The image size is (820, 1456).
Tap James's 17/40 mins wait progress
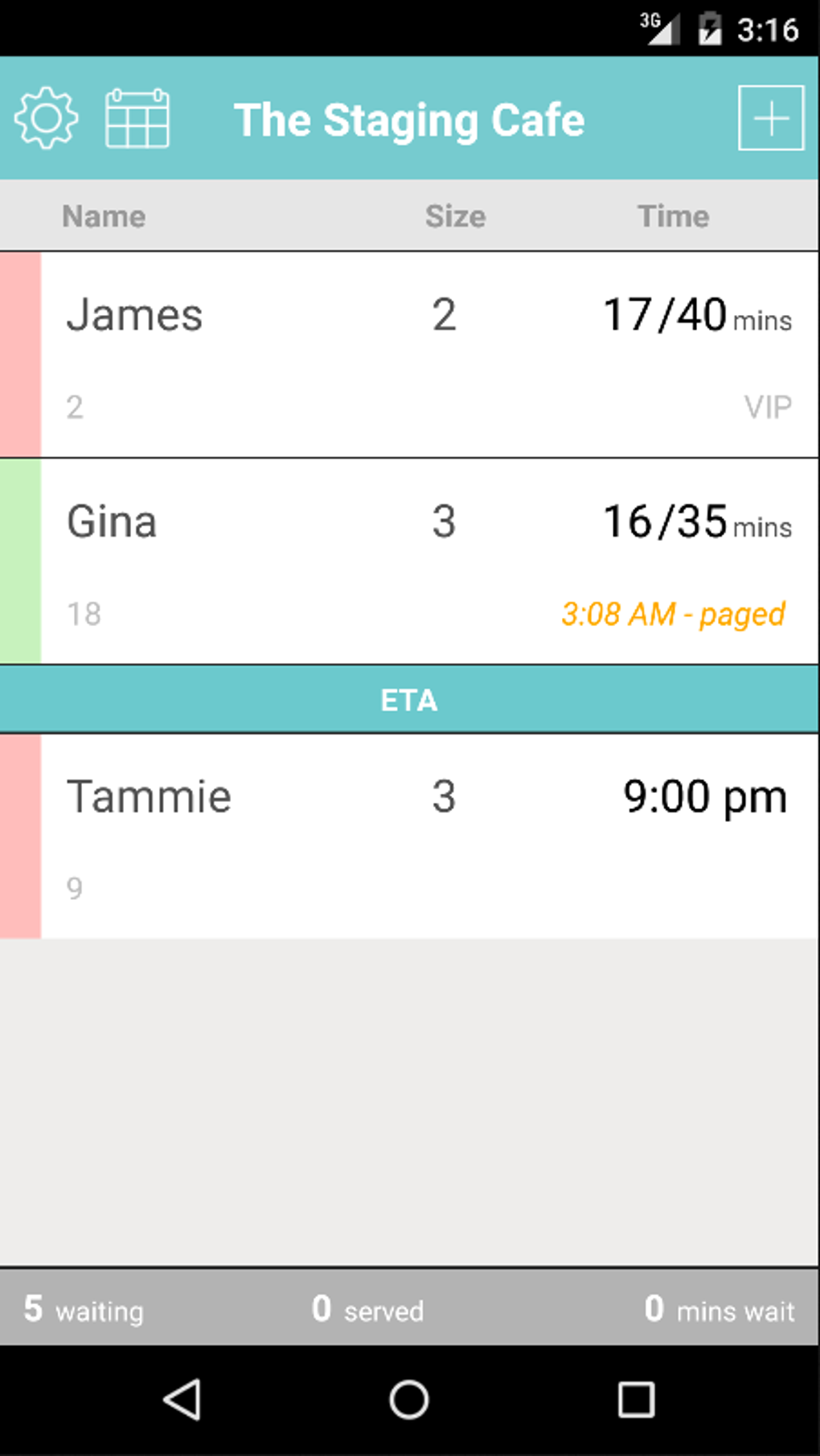point(698,315)
